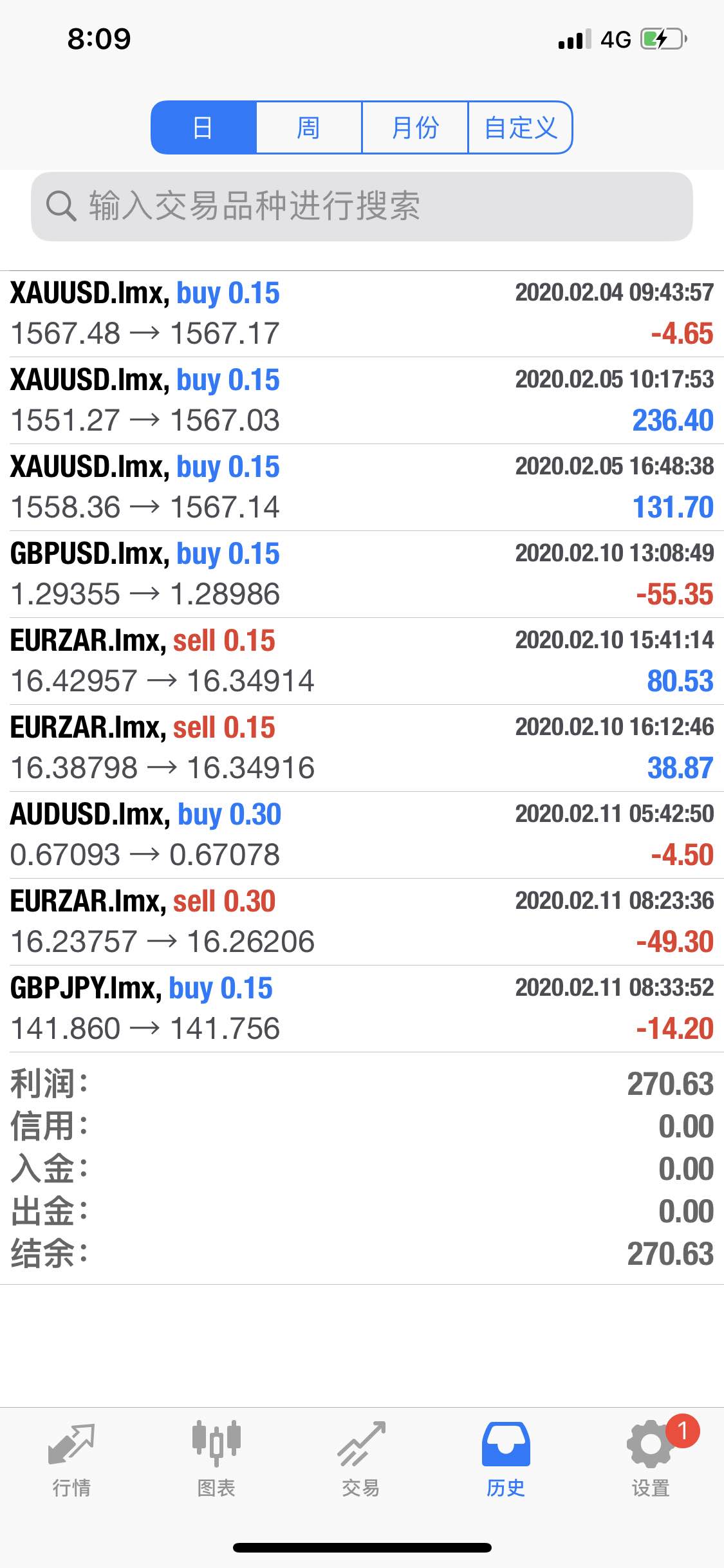Select the 日 (day) period segment
Screen dimensions: 724x1568
click(203, 127)
